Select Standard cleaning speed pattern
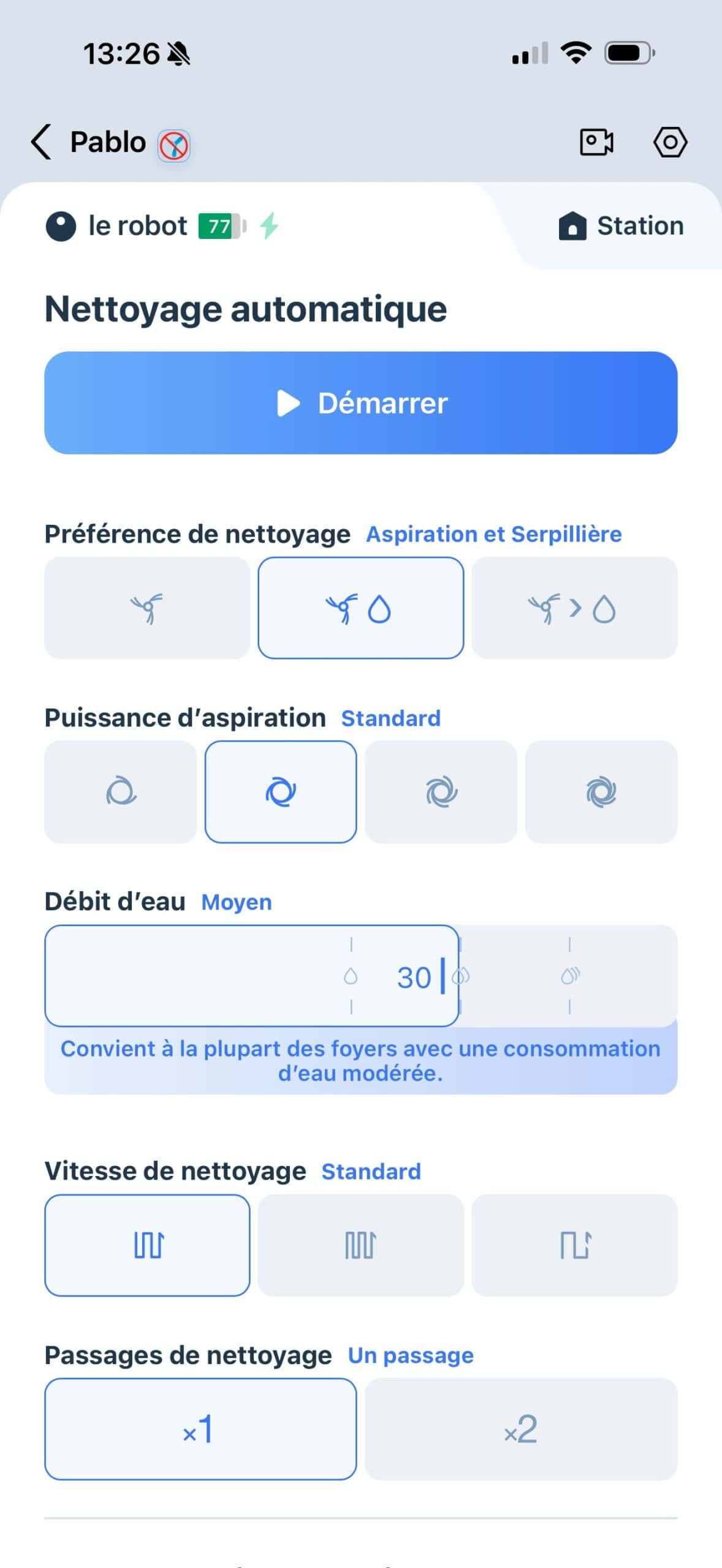This screenshot has width=722, height=1568. click(147, 1245)
